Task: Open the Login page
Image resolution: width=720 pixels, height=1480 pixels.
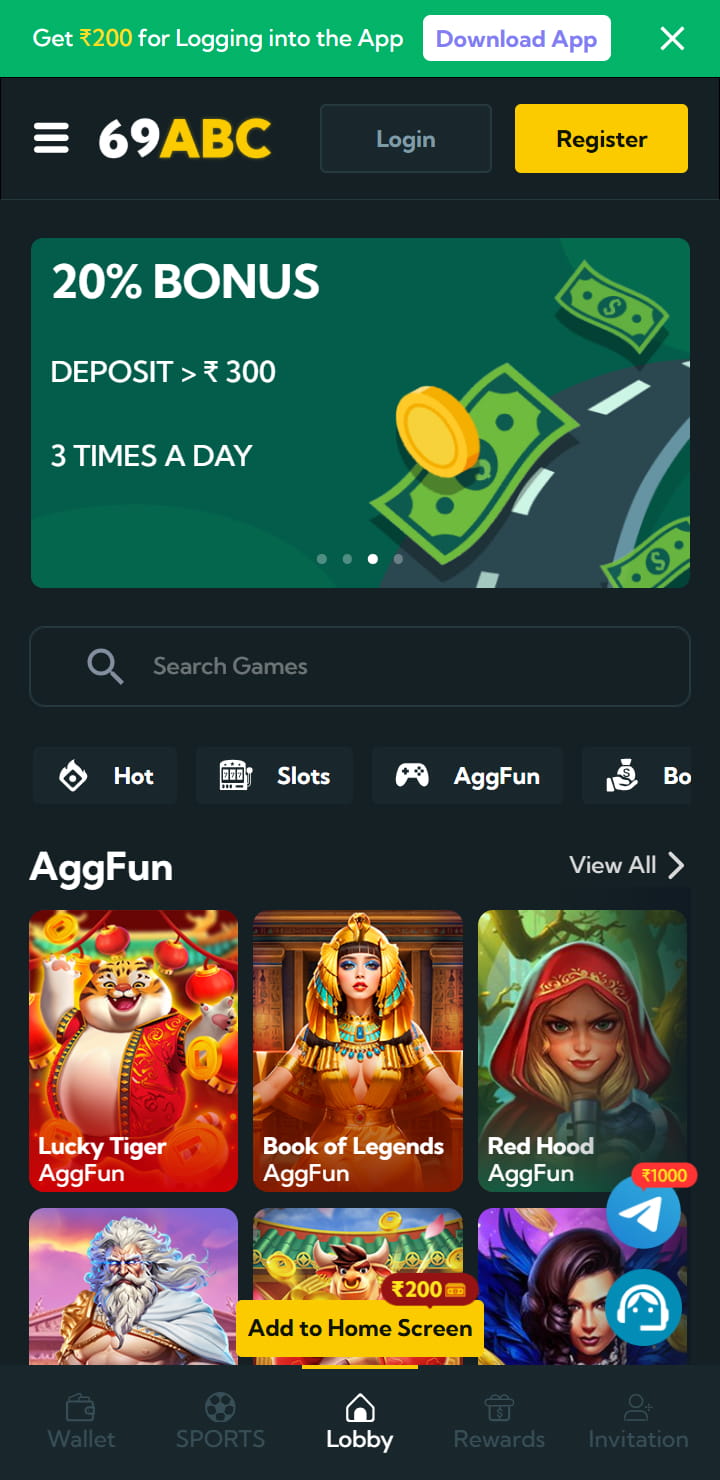Action: click(x=405, y=139)
